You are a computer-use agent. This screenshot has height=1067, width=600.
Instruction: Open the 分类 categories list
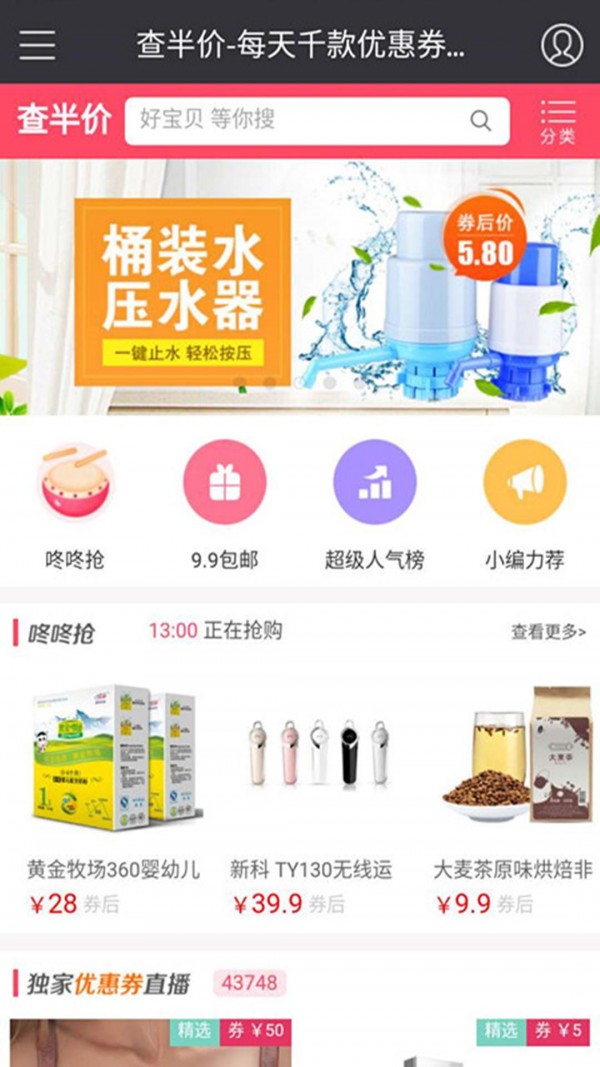(558, 121)
